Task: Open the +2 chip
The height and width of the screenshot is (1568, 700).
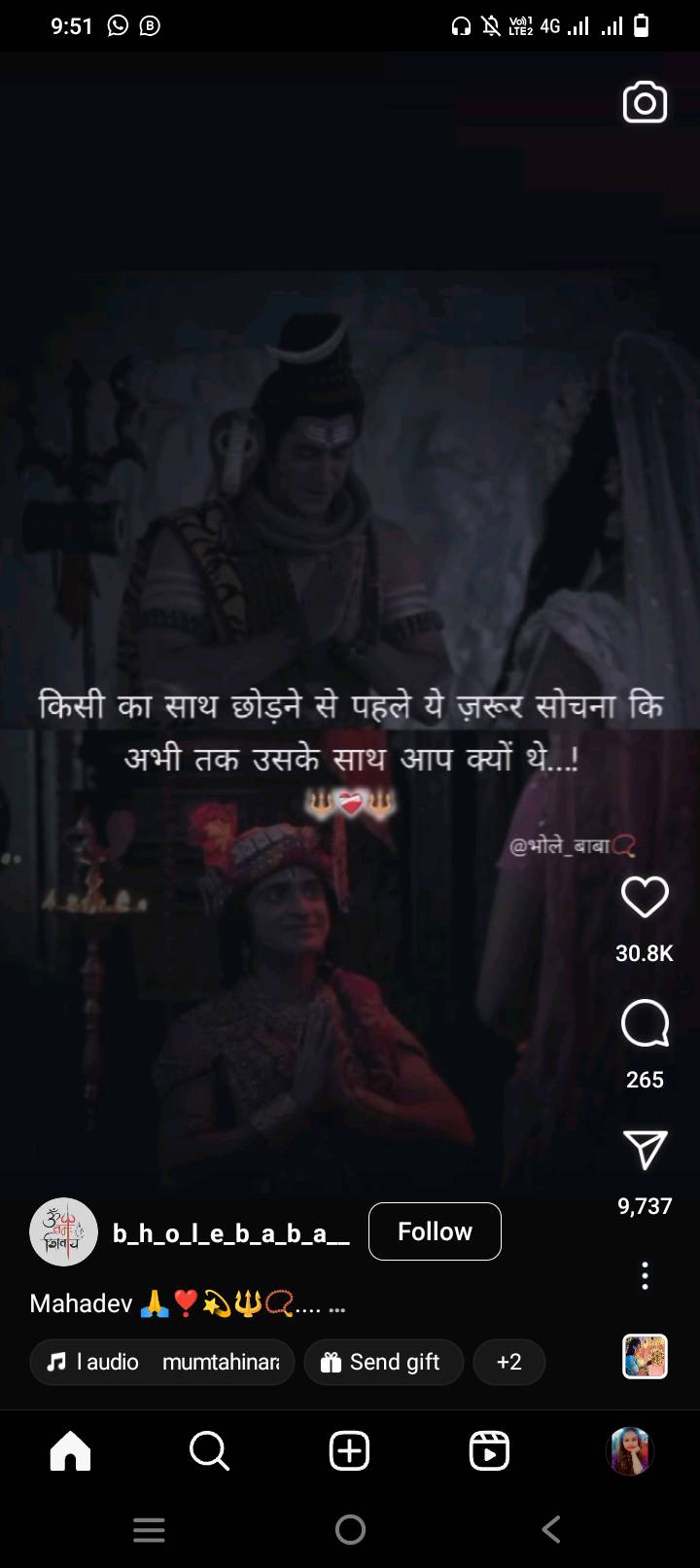Action: 509,1362
